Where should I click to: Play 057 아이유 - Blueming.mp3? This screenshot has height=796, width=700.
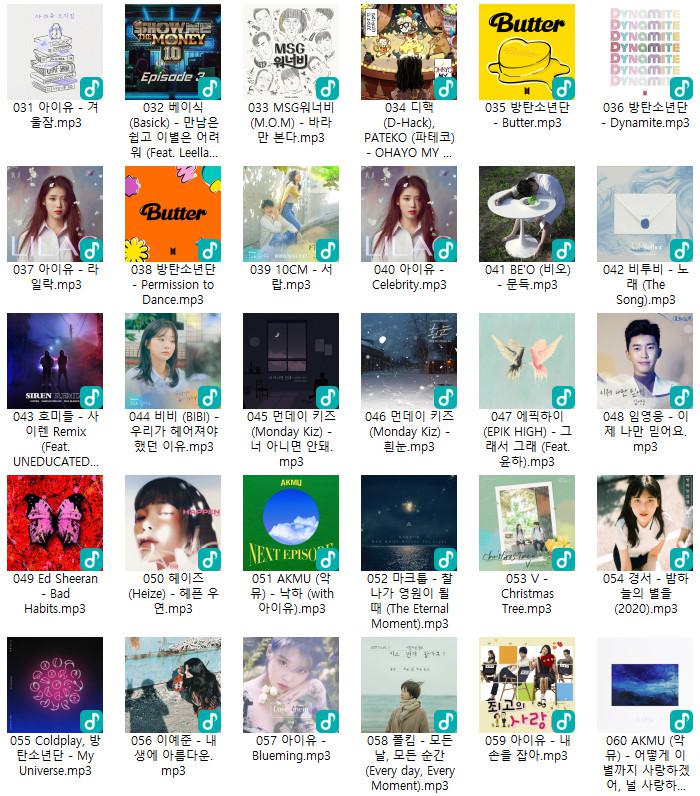click(x=291, y=685)
